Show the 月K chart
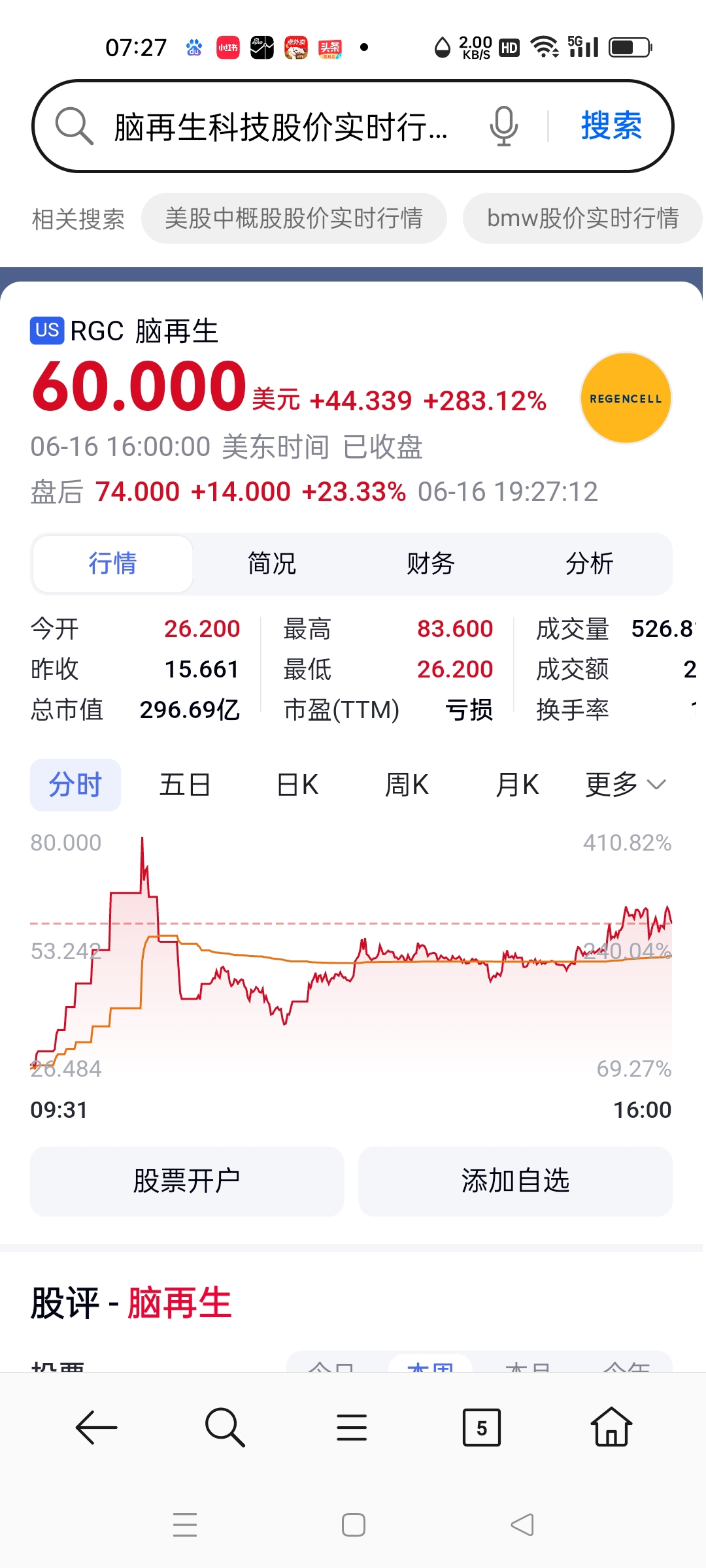Image resolution: width=706 pixels, height=1568 pixels. coord(517,785)
